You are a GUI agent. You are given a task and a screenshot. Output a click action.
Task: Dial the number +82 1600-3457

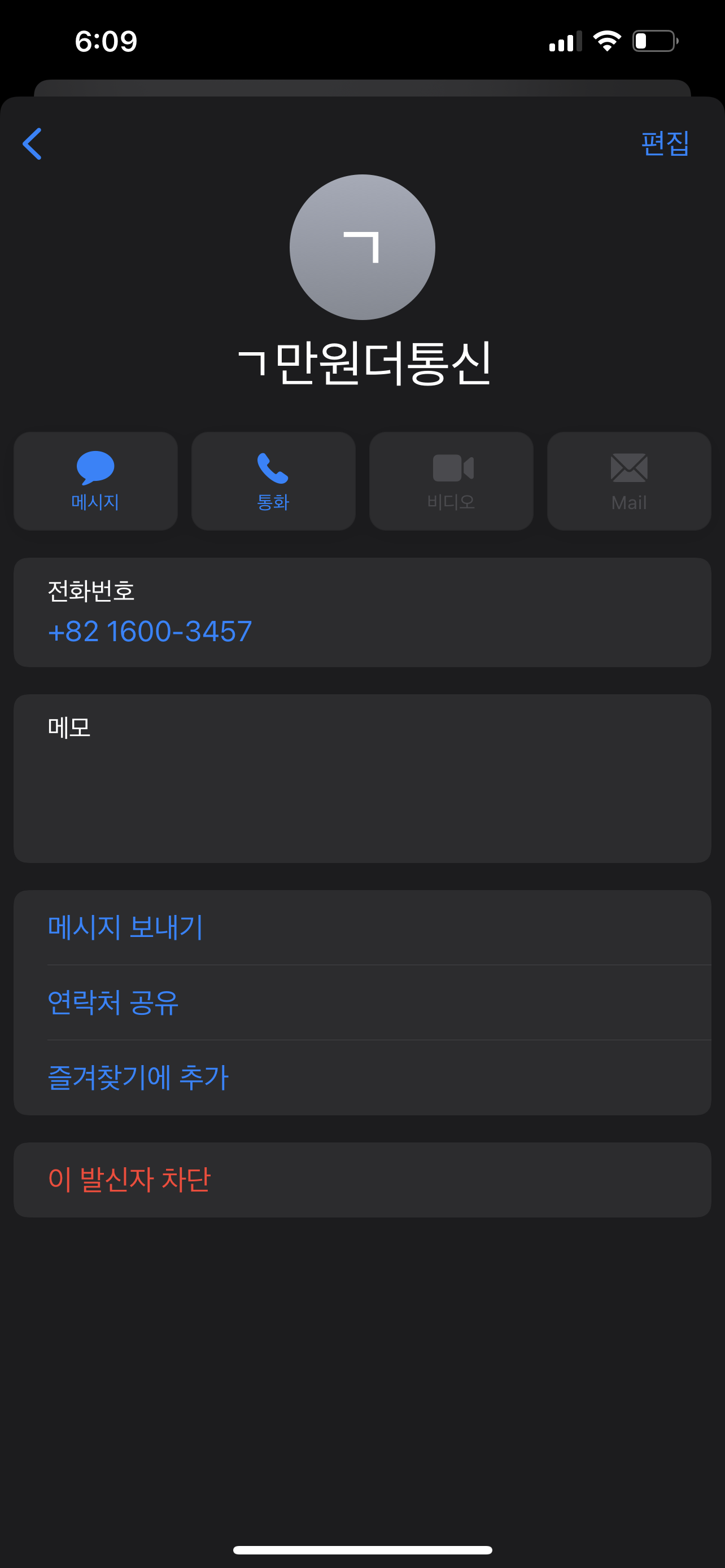[x=150, y=631]
